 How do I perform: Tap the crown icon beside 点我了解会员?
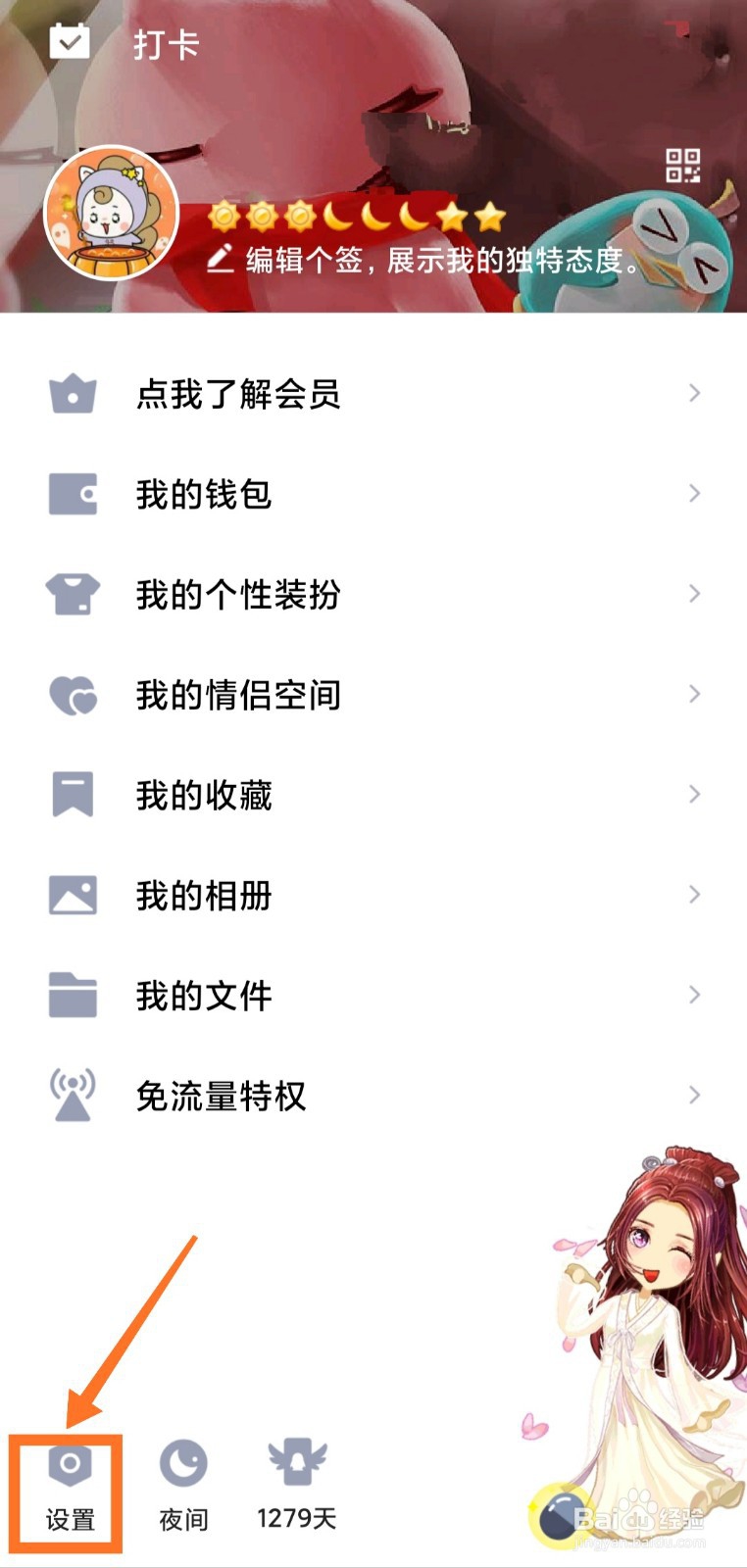tap(73, 395)
